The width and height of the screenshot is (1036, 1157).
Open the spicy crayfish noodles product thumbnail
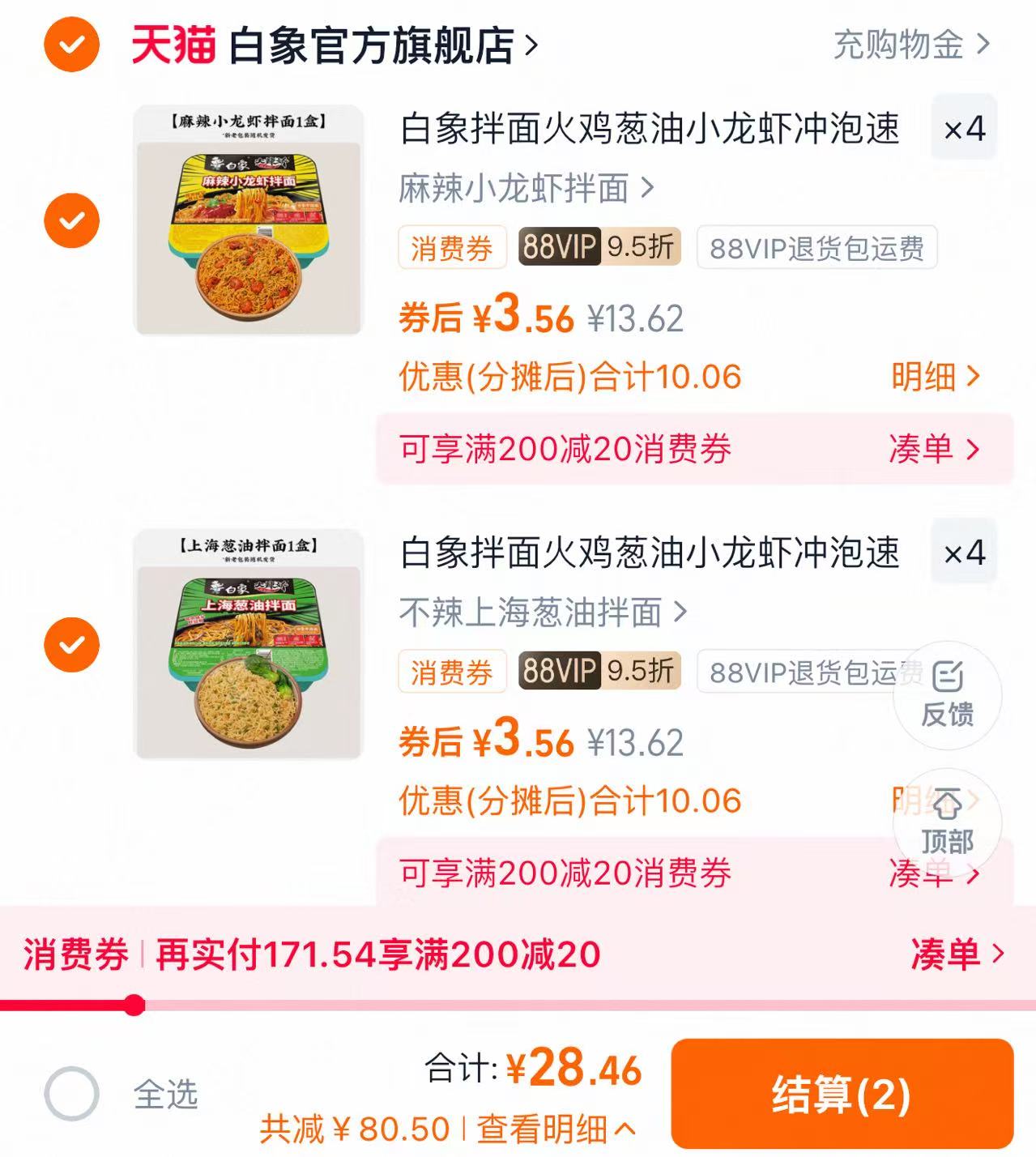pyautogui.click(x=245, y=217)
